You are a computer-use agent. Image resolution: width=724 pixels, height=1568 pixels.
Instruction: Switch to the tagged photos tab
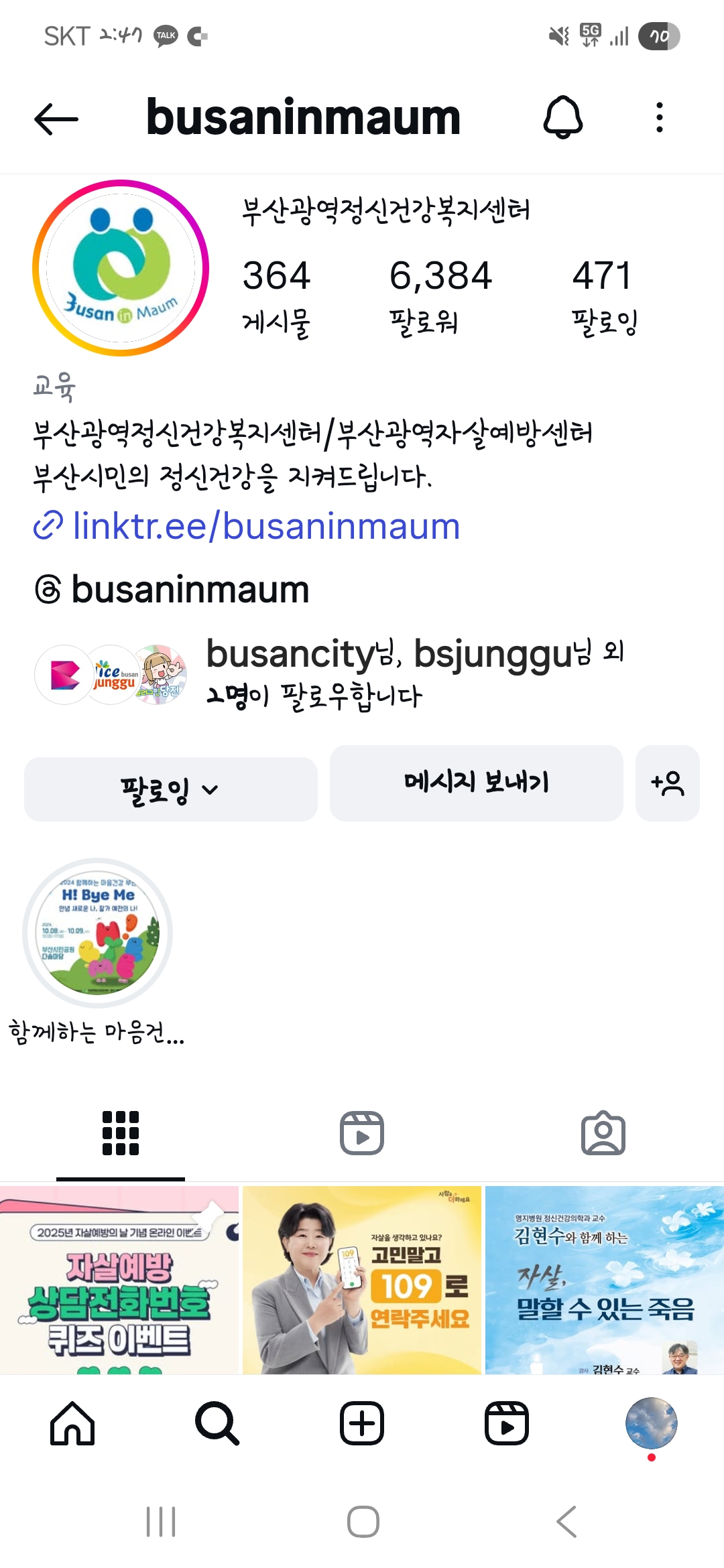tap(603, 1133)
